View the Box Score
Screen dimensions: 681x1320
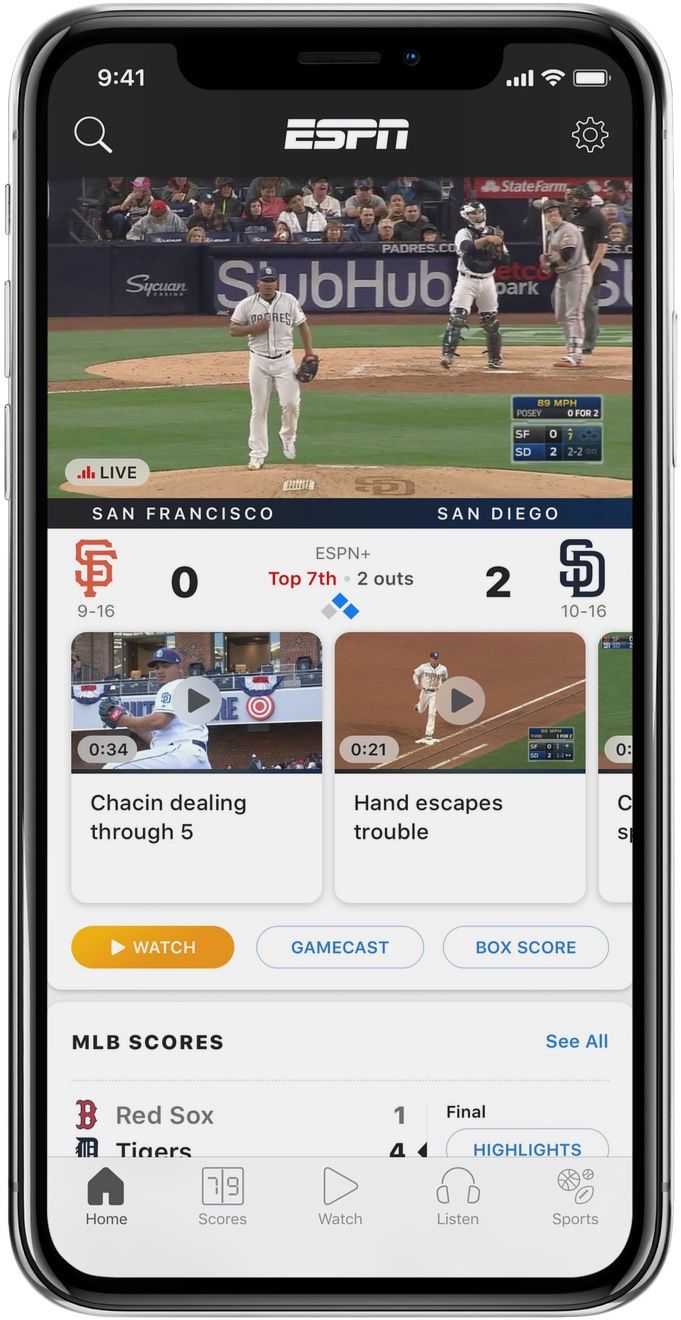tap(525, 947)
